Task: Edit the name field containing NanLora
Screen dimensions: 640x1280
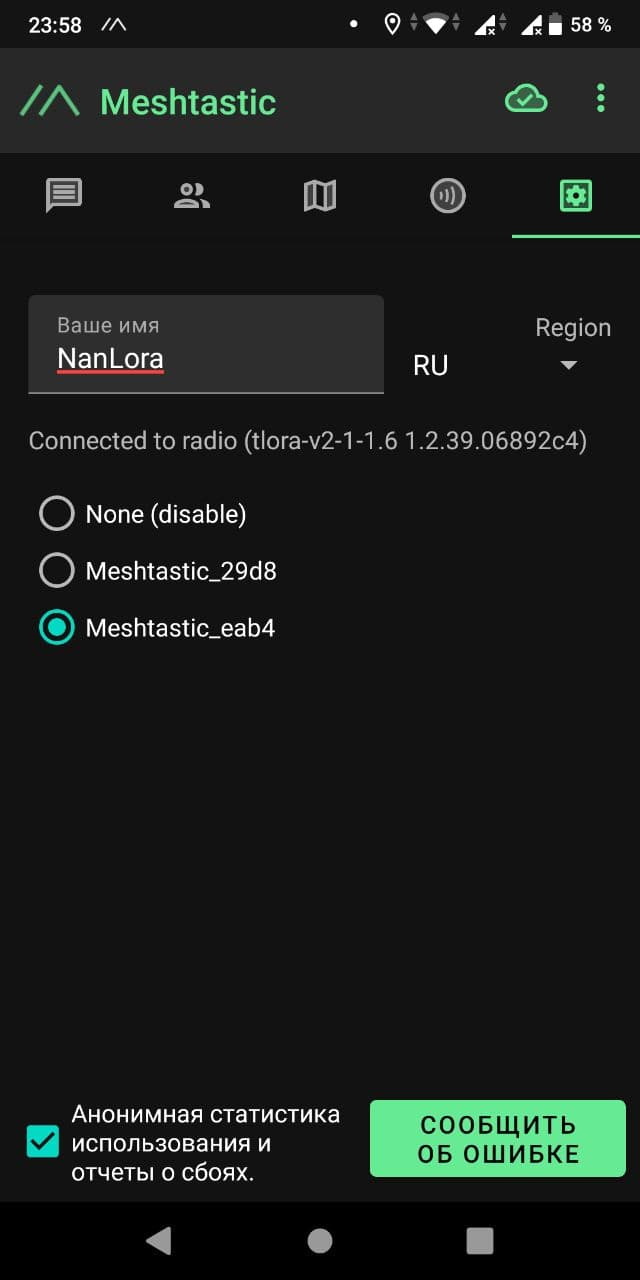Action: 206,344
